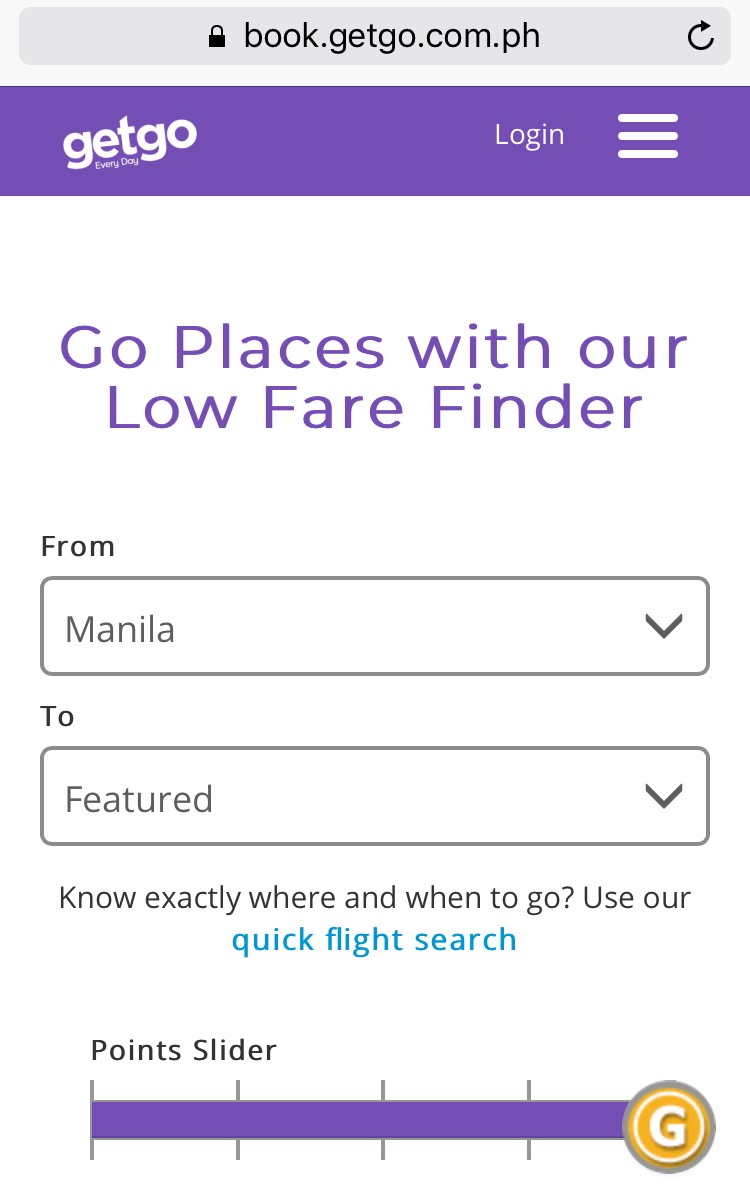Image resolution: width=750 pixels, height=1186 pixels.
Task: Reload the page in the browser
Action: click(700, 37)
